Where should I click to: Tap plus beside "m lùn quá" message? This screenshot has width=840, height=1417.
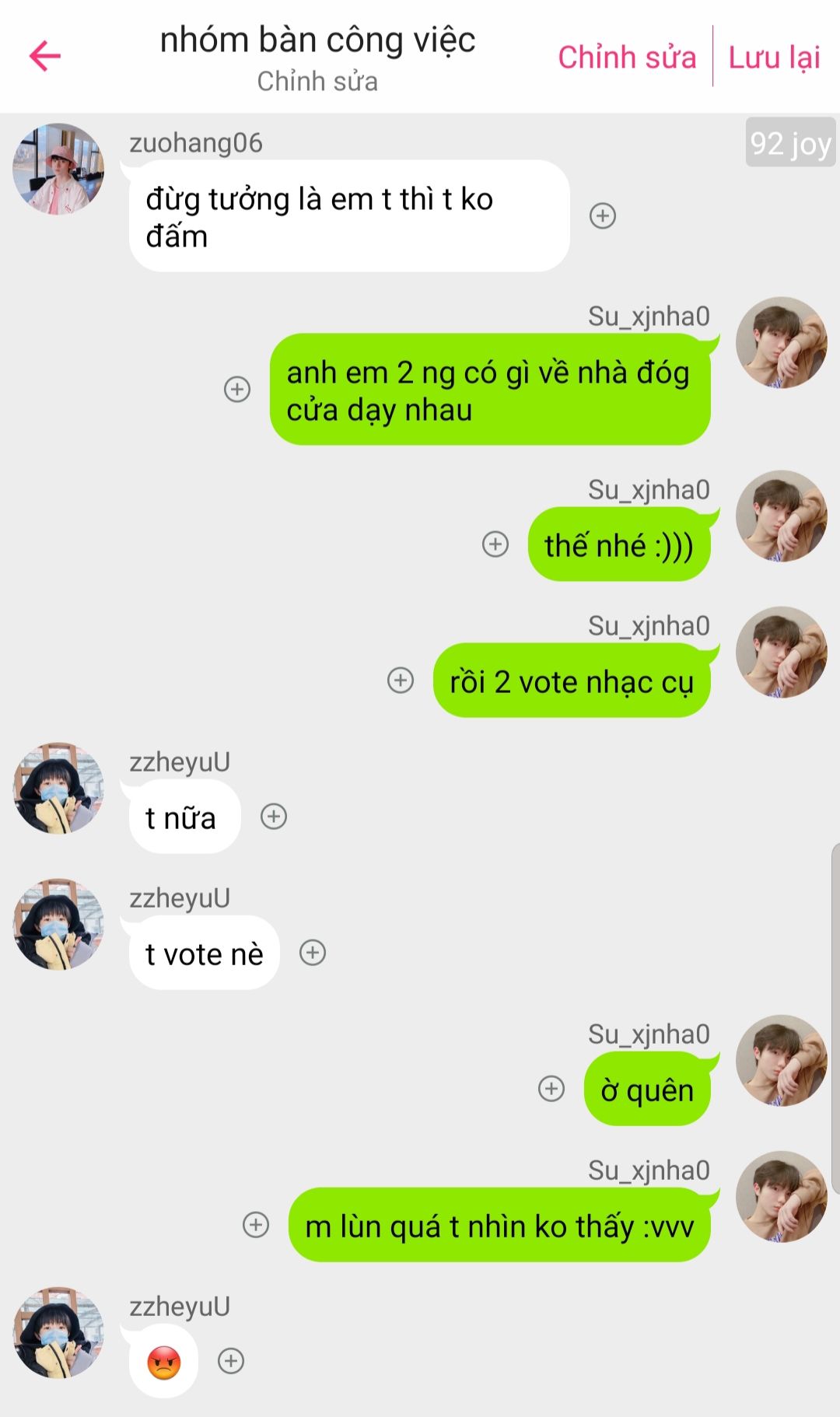[x=256, y=1224]
